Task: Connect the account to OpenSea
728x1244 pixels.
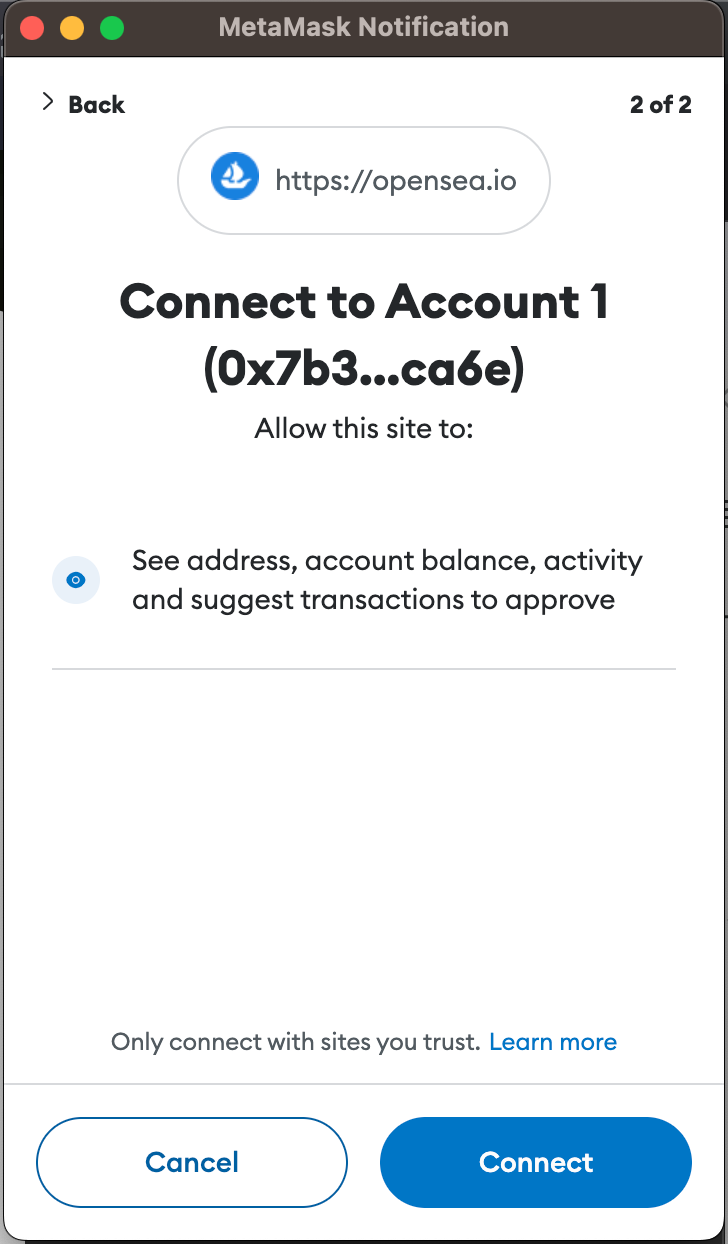Action: coord(536,1162)
